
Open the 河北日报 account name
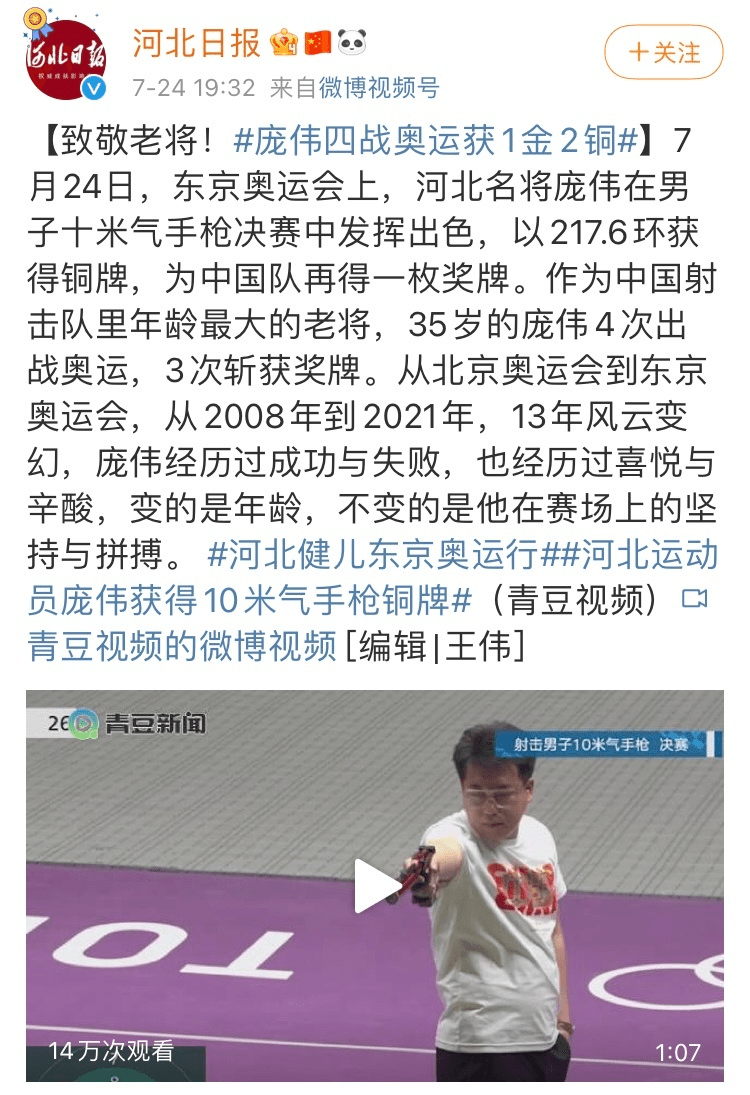click(197, 43)
